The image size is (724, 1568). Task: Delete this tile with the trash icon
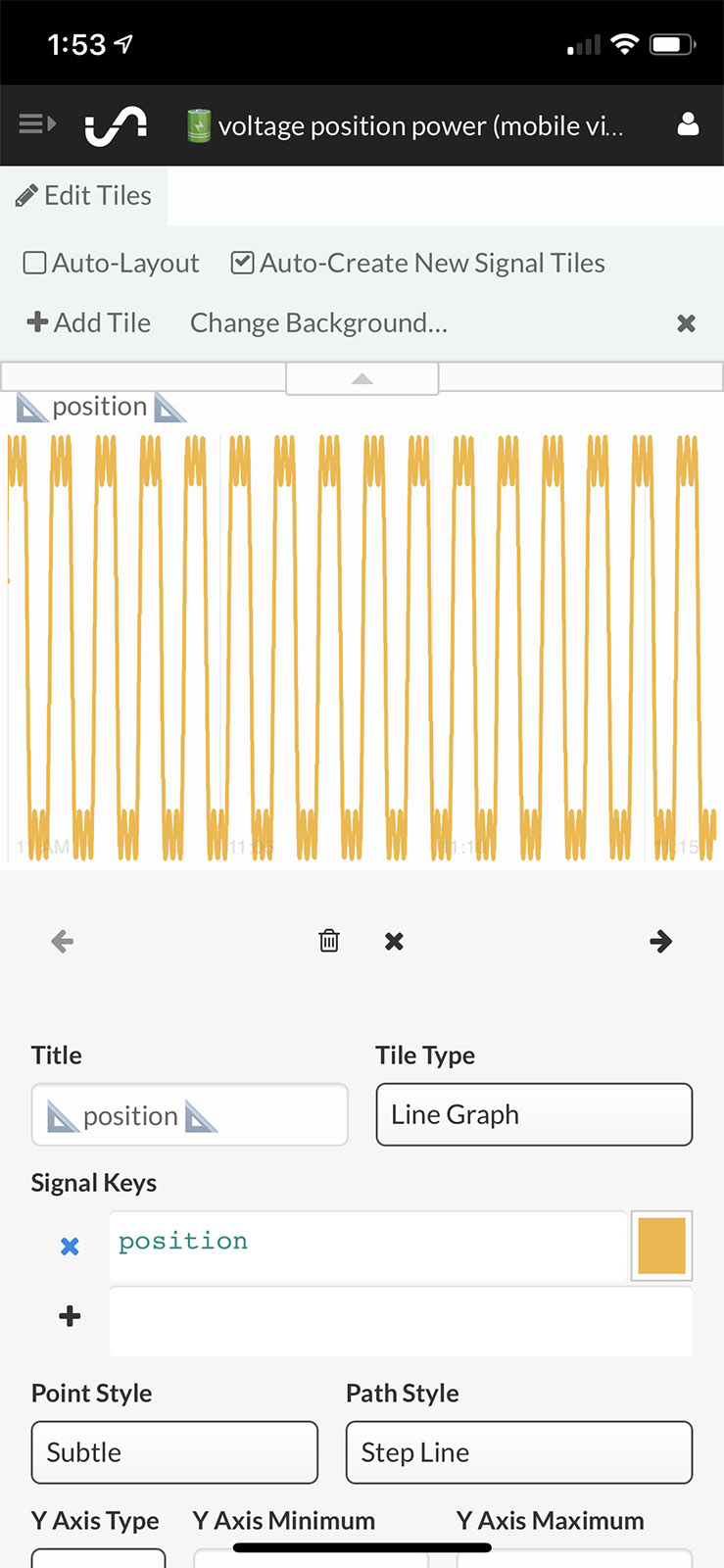click(x=329, y=942)
